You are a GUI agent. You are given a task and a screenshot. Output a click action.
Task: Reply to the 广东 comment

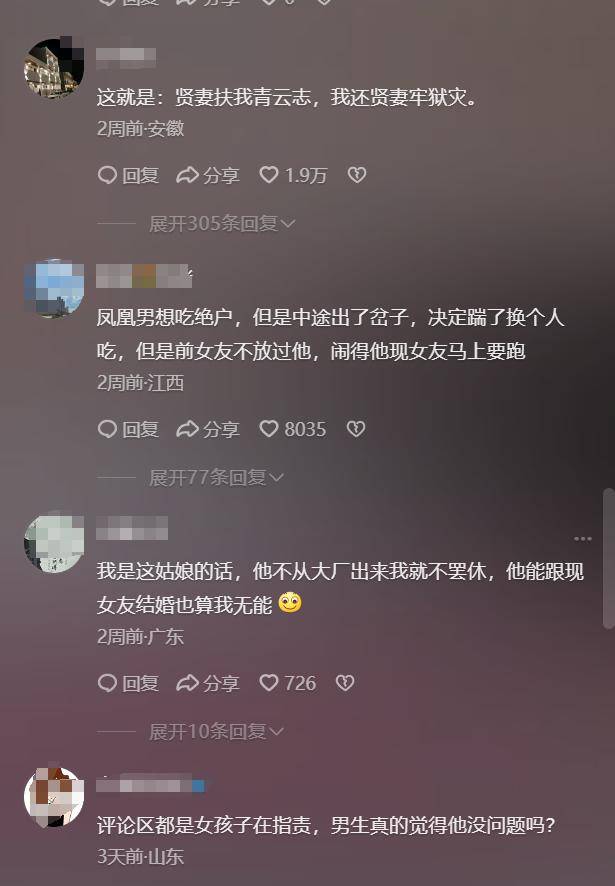click(128, 683)
